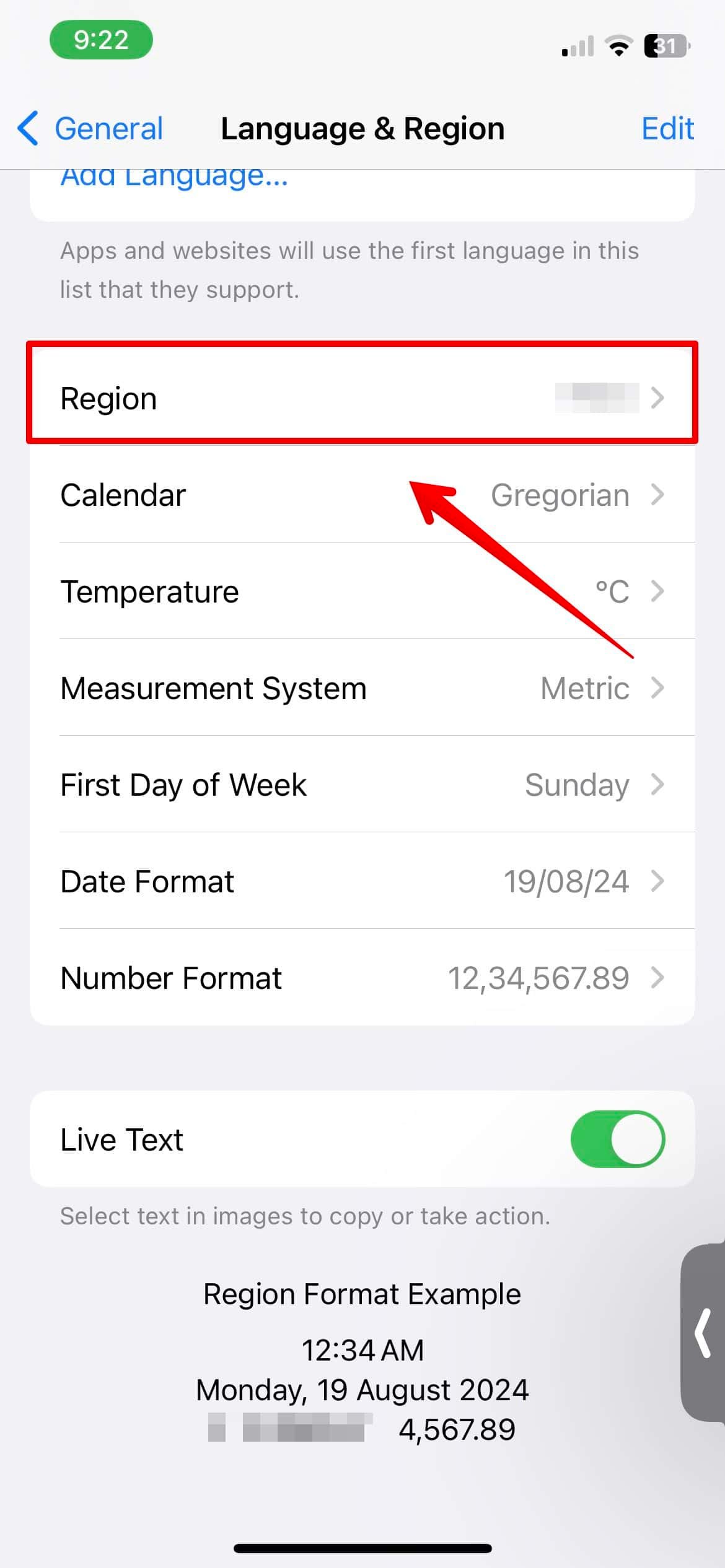725x1568 pixels.
Task: Go back to General settings
Action: coord(90,129)
